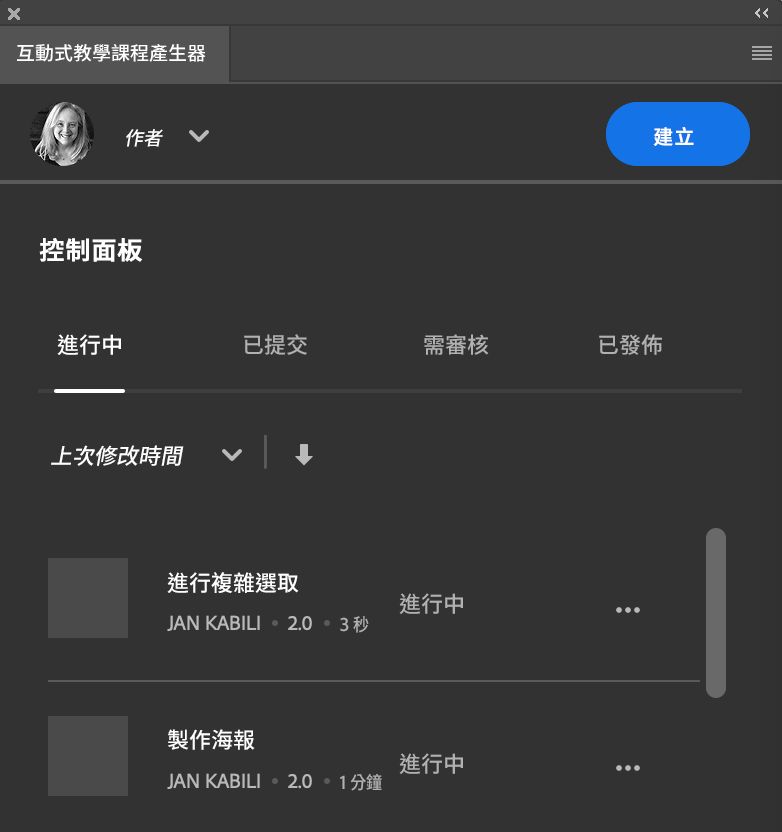Open the panel hamburger menu
This screenshot has width=782, height=832.
pyautogui.click(x=762, y=54)
